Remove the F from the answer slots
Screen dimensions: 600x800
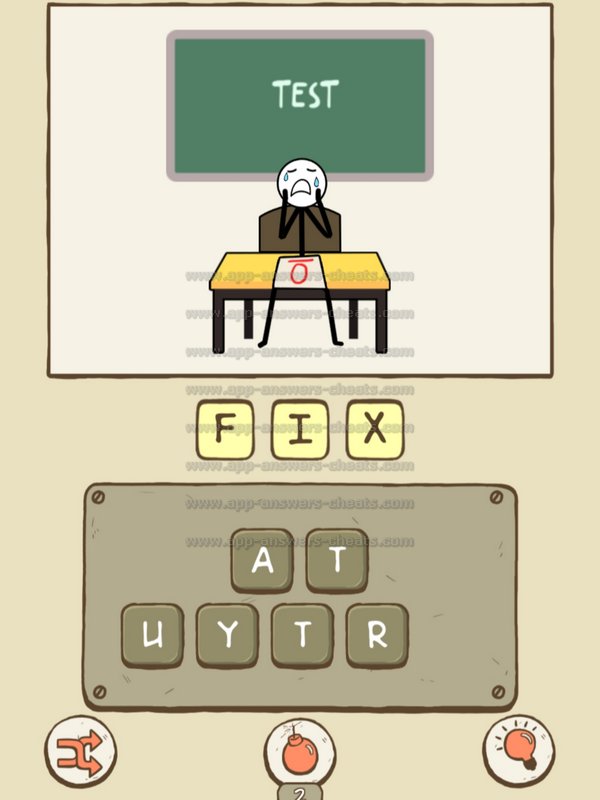225,430
